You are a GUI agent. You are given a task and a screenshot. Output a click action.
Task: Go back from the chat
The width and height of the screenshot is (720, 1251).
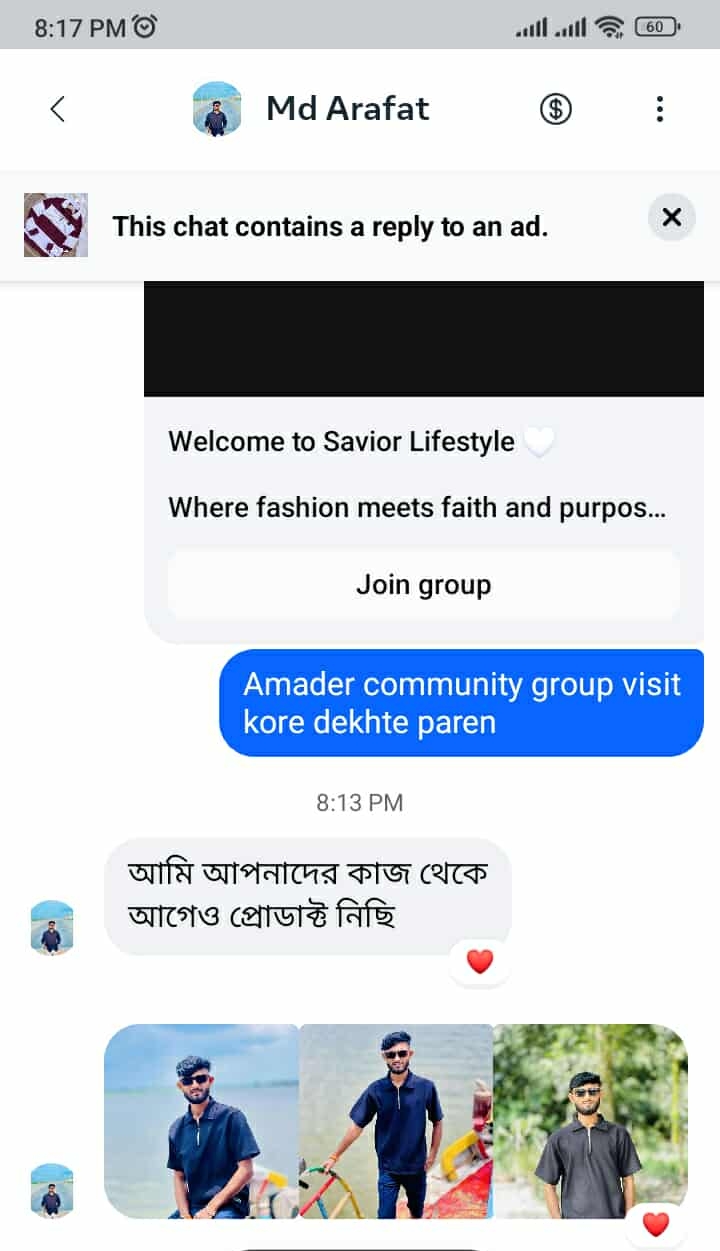pos(58,109)
